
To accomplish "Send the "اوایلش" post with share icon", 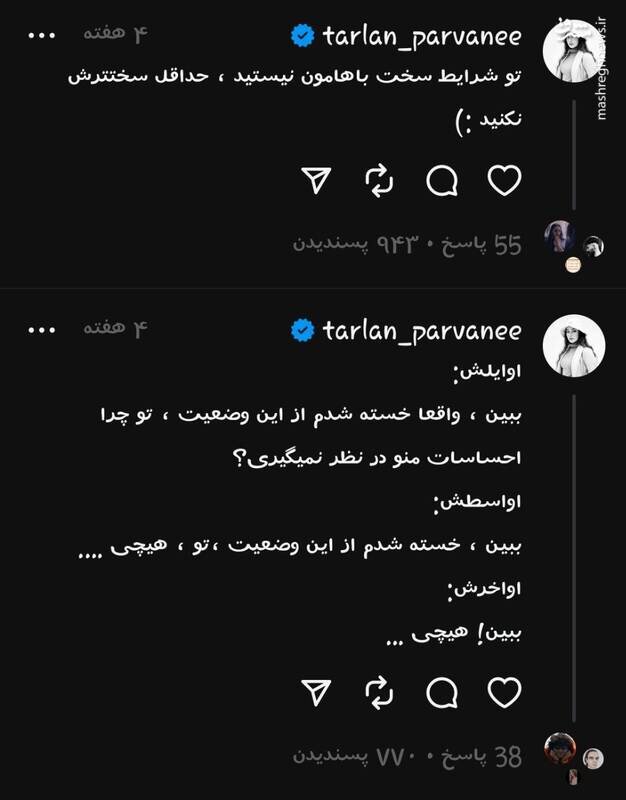I will pos(316,692).
